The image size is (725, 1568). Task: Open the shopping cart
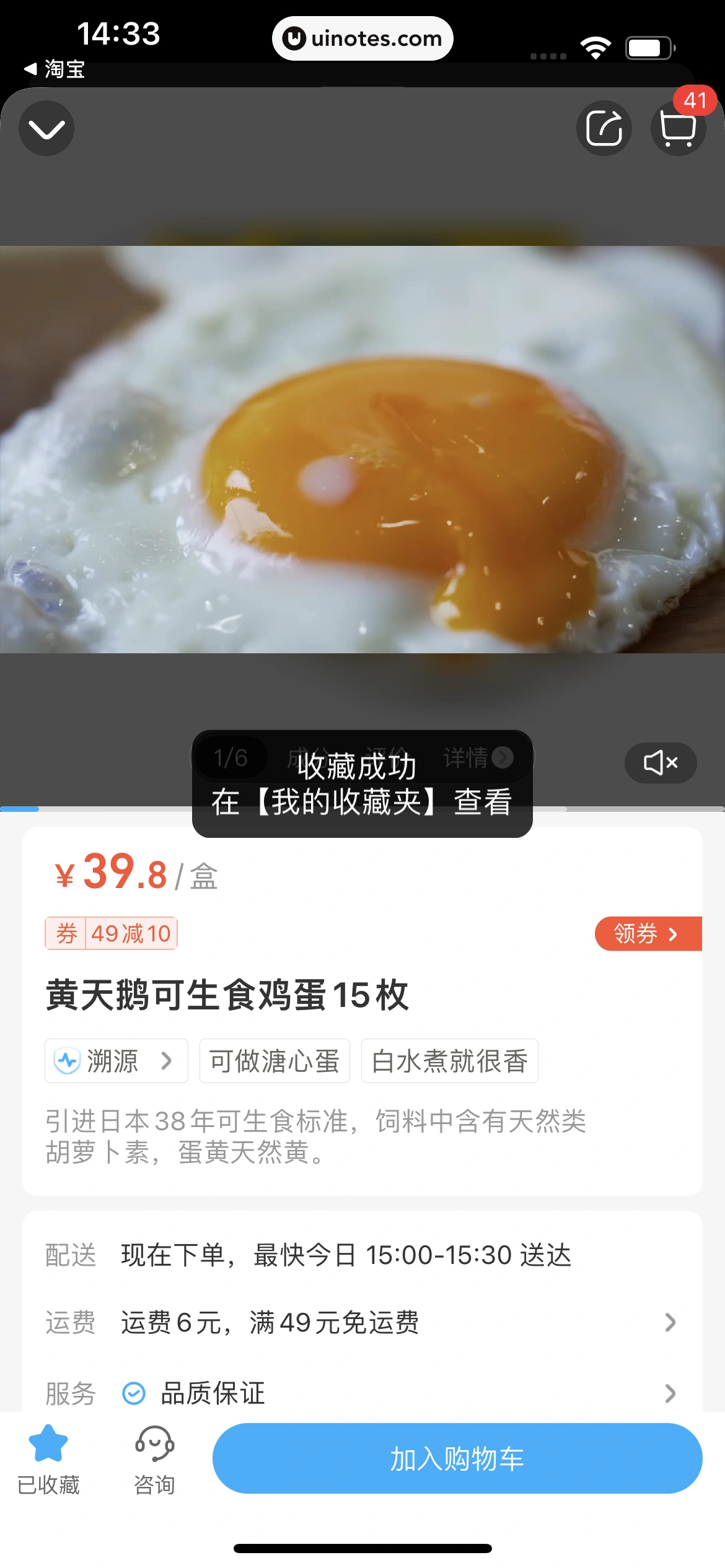tap(678, 128)
